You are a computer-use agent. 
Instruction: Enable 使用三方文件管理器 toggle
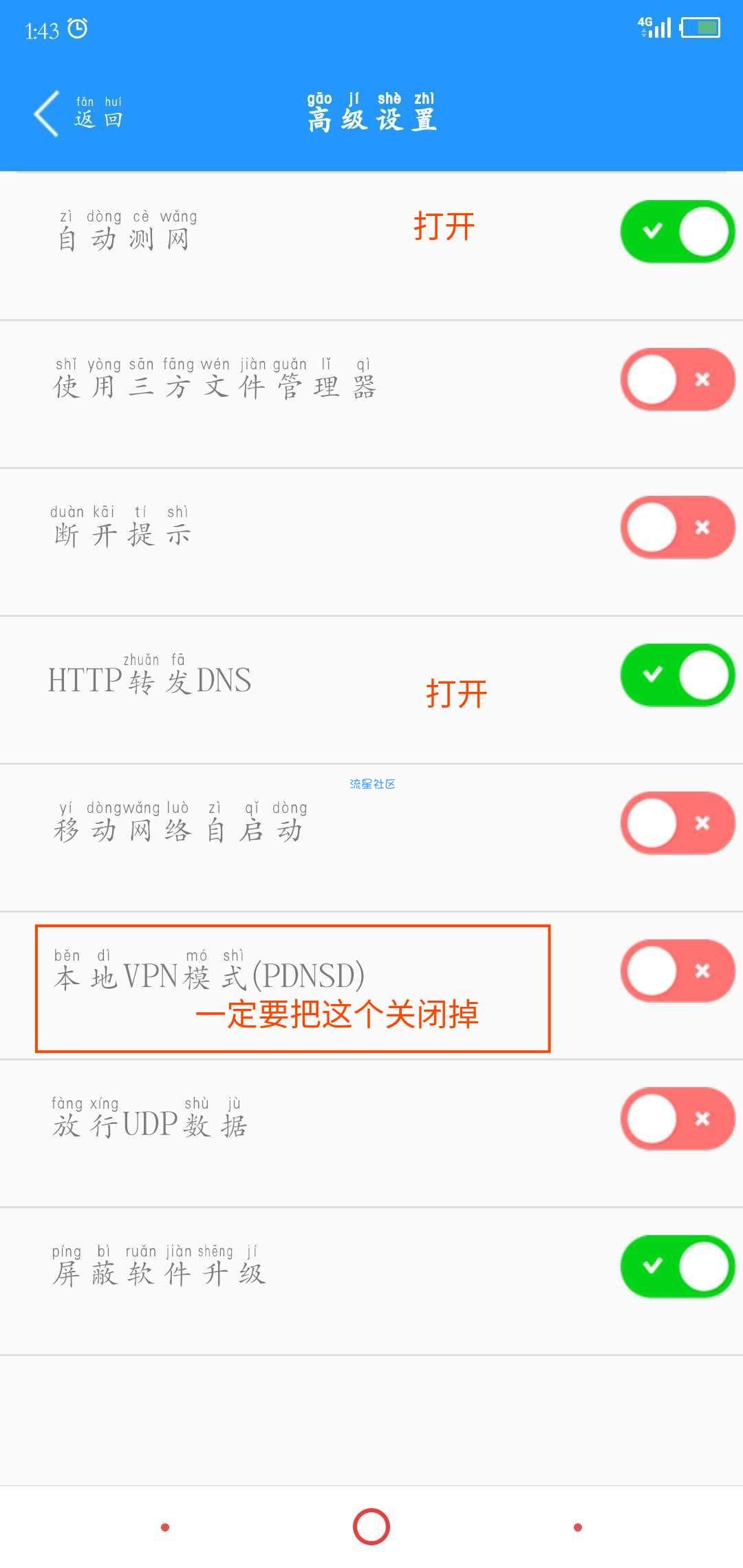pyautogui.click(x=678, y=380)
